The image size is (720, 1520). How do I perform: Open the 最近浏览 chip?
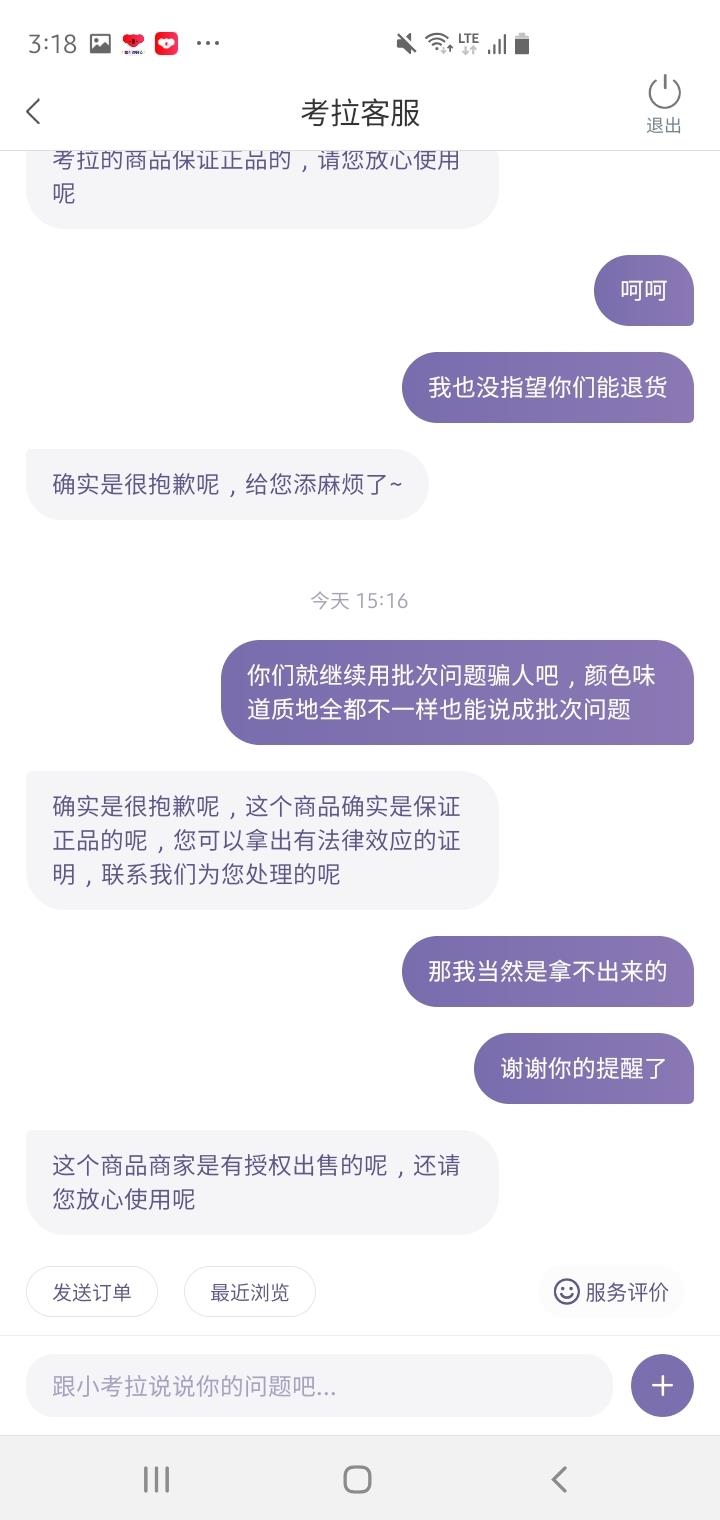(x=250, y=1292)
